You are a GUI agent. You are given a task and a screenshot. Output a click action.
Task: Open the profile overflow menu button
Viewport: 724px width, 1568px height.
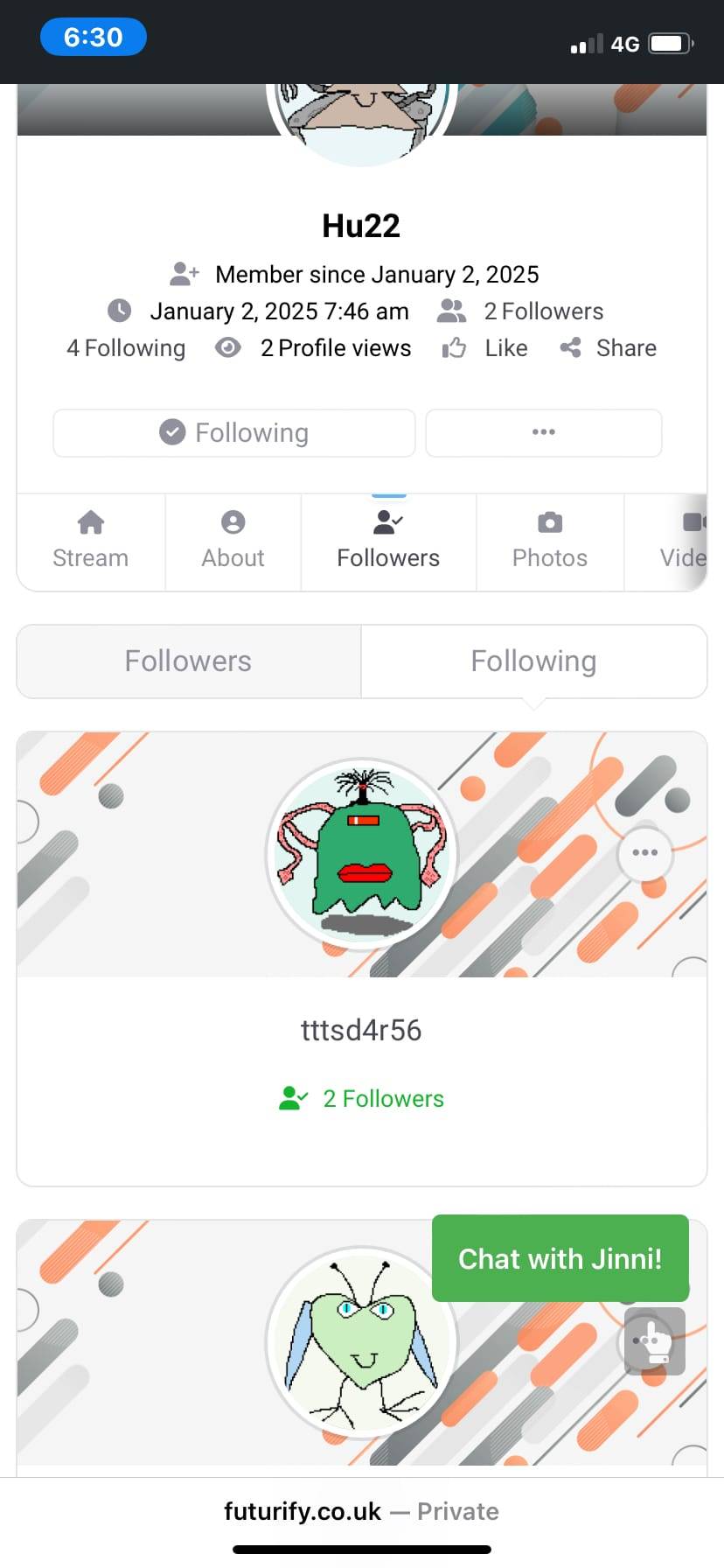pyautogui.click(x=543, y=432)
